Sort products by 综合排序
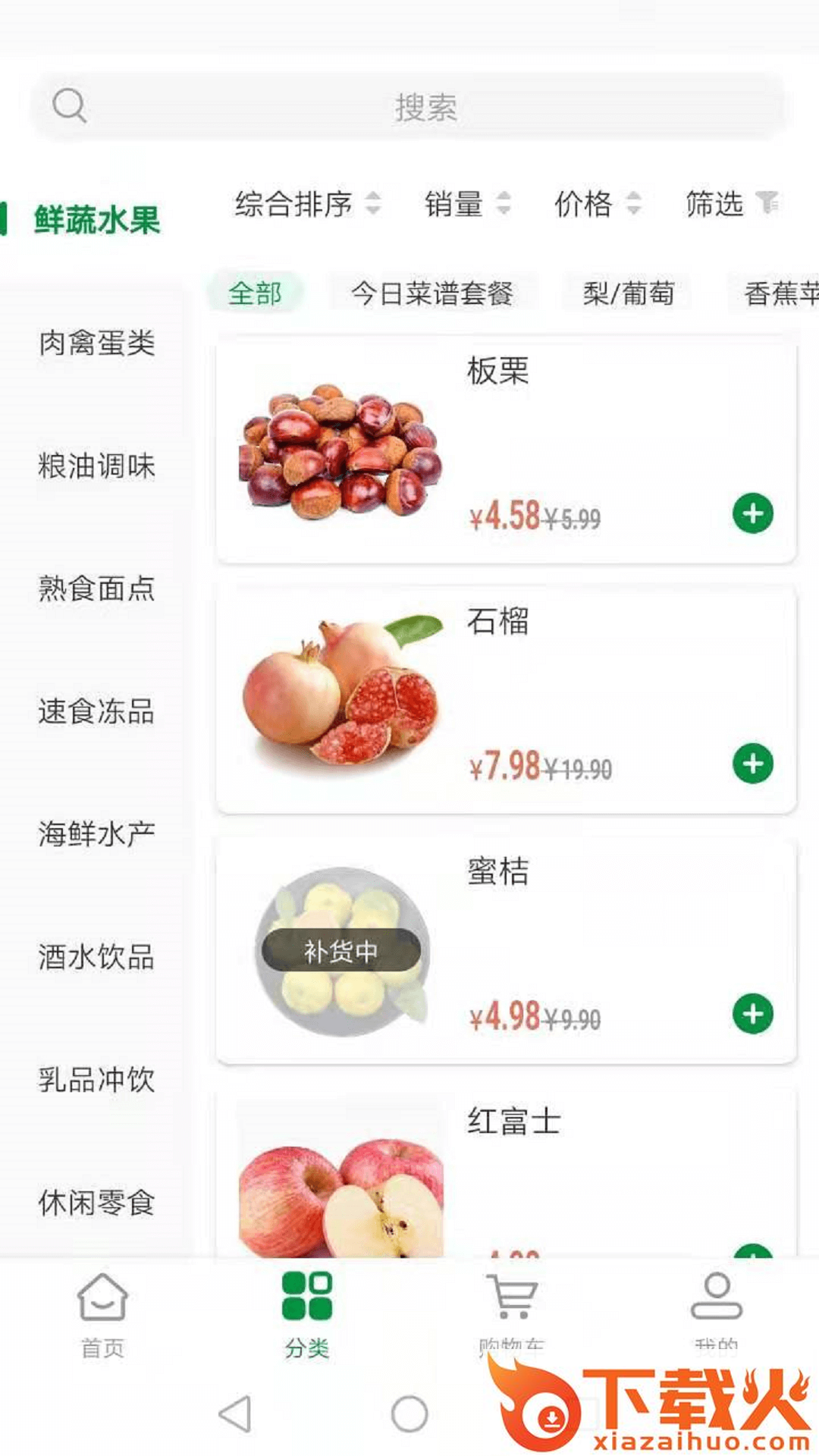819x1456 pixels. click(x=306, y=204)
